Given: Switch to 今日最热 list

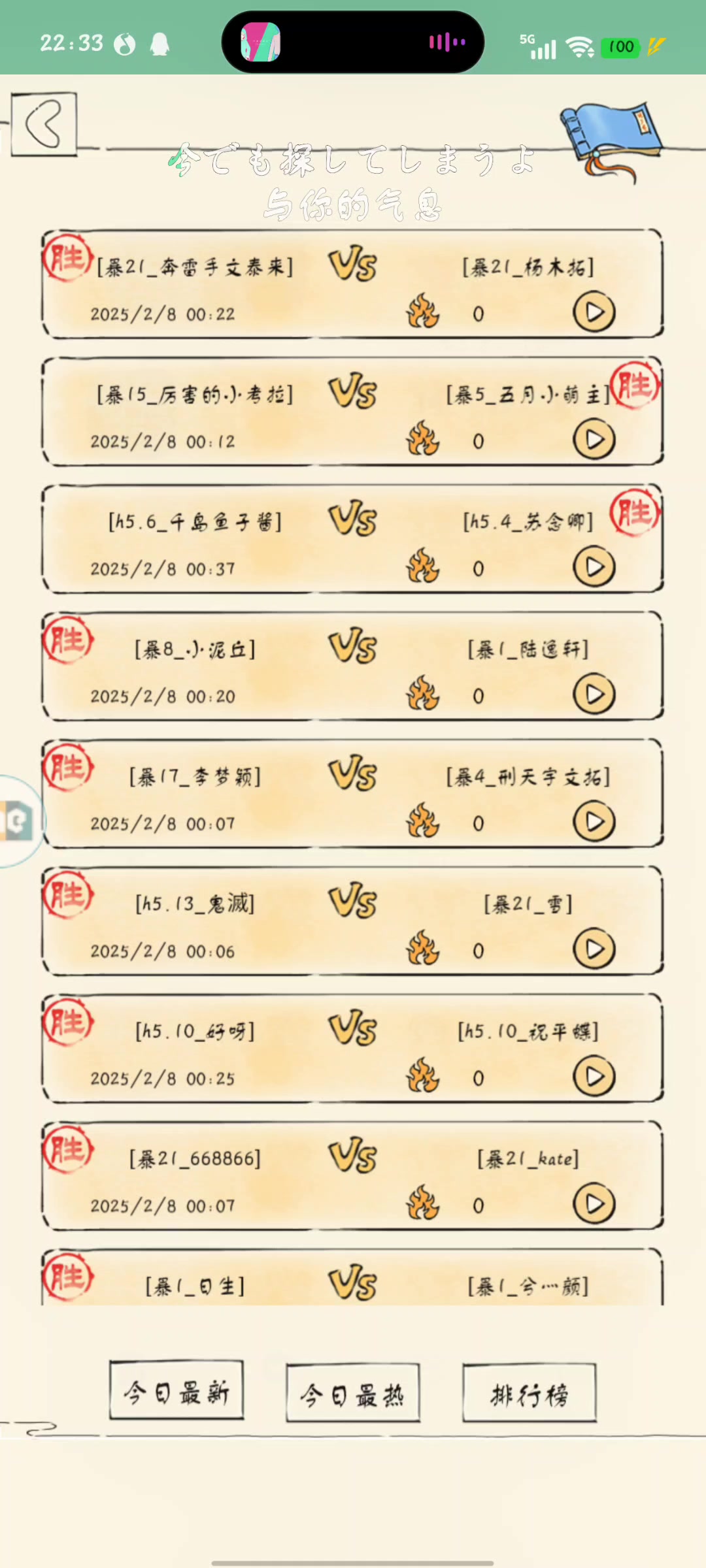Looking at the screenshot, I should click(353, 1393).
